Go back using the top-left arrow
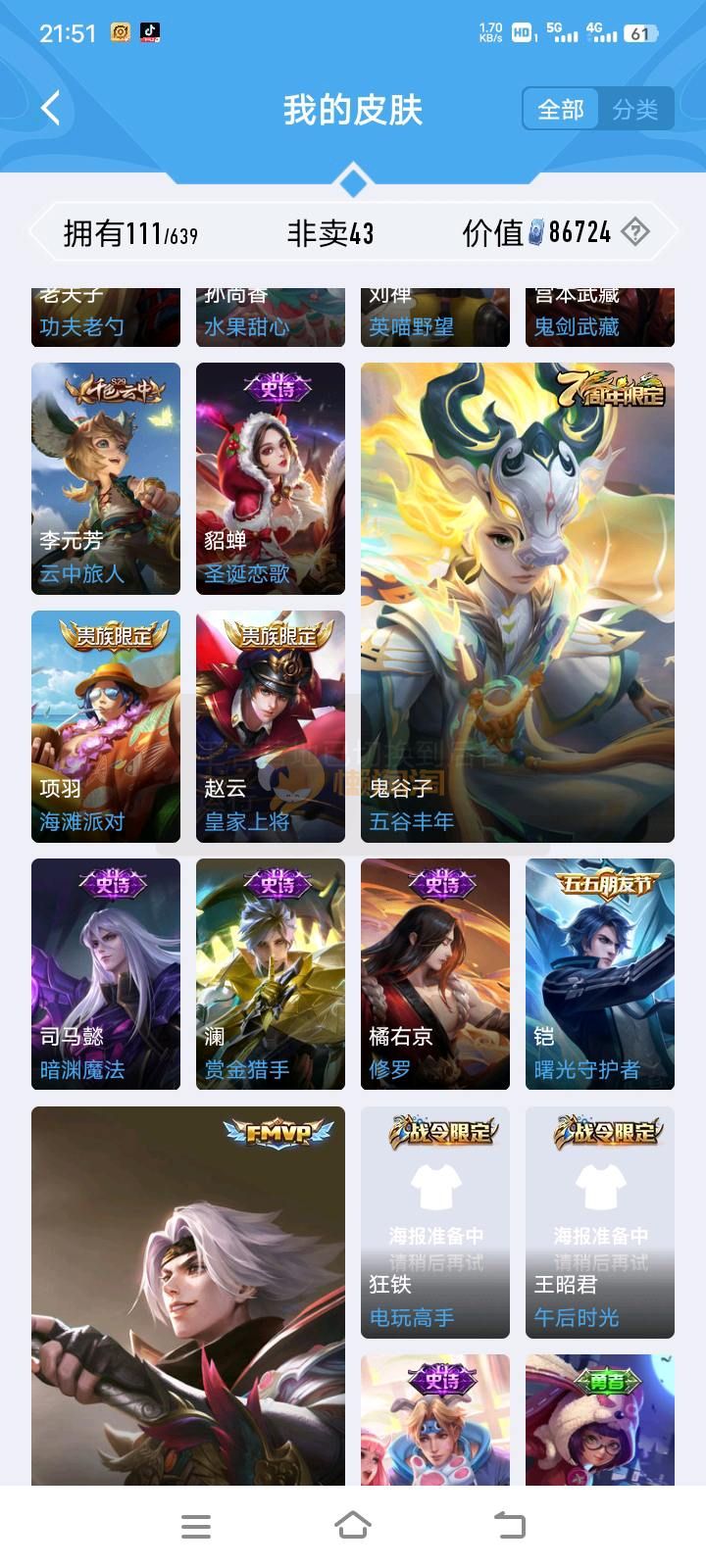 point(51,109)
